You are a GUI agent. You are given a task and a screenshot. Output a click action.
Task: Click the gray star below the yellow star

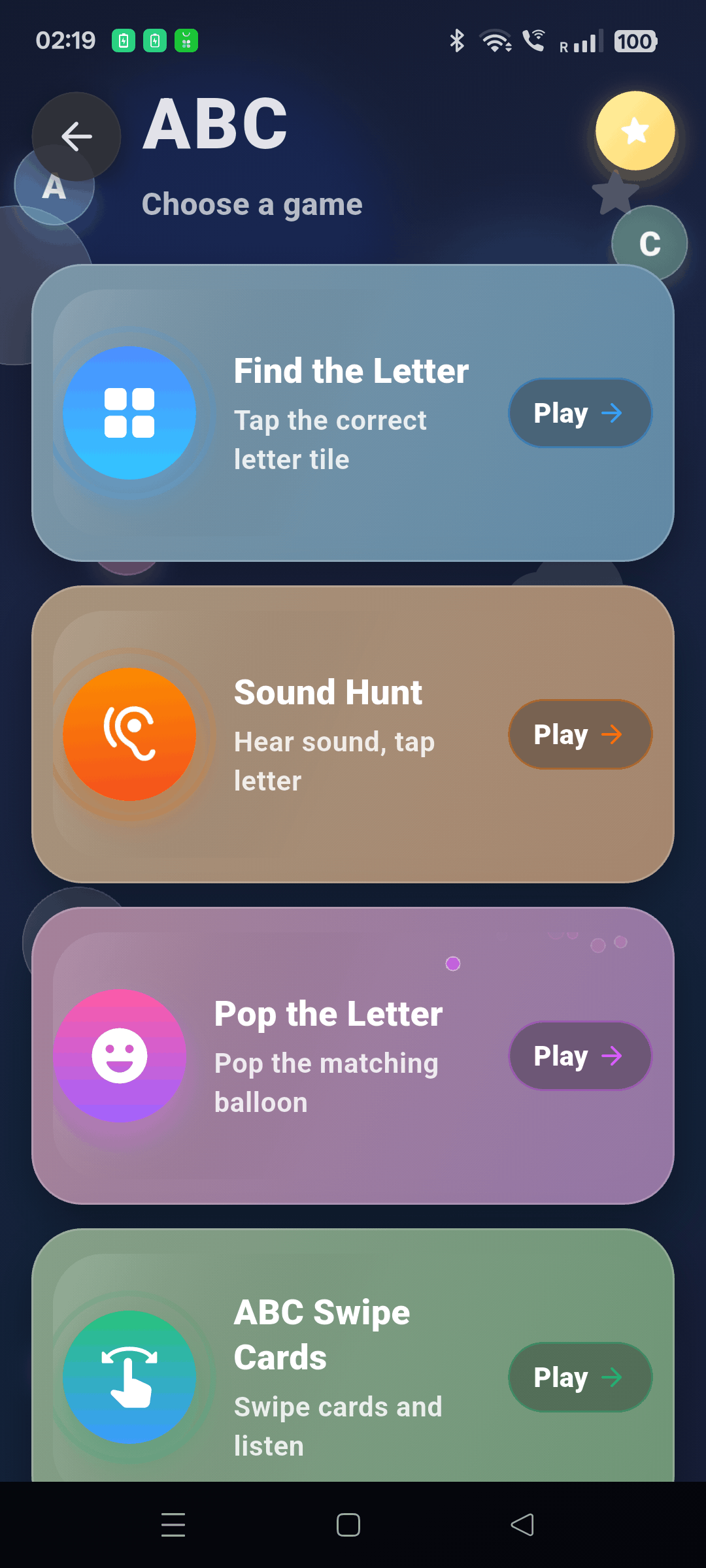pyautogui.click(x=614, y=195)
